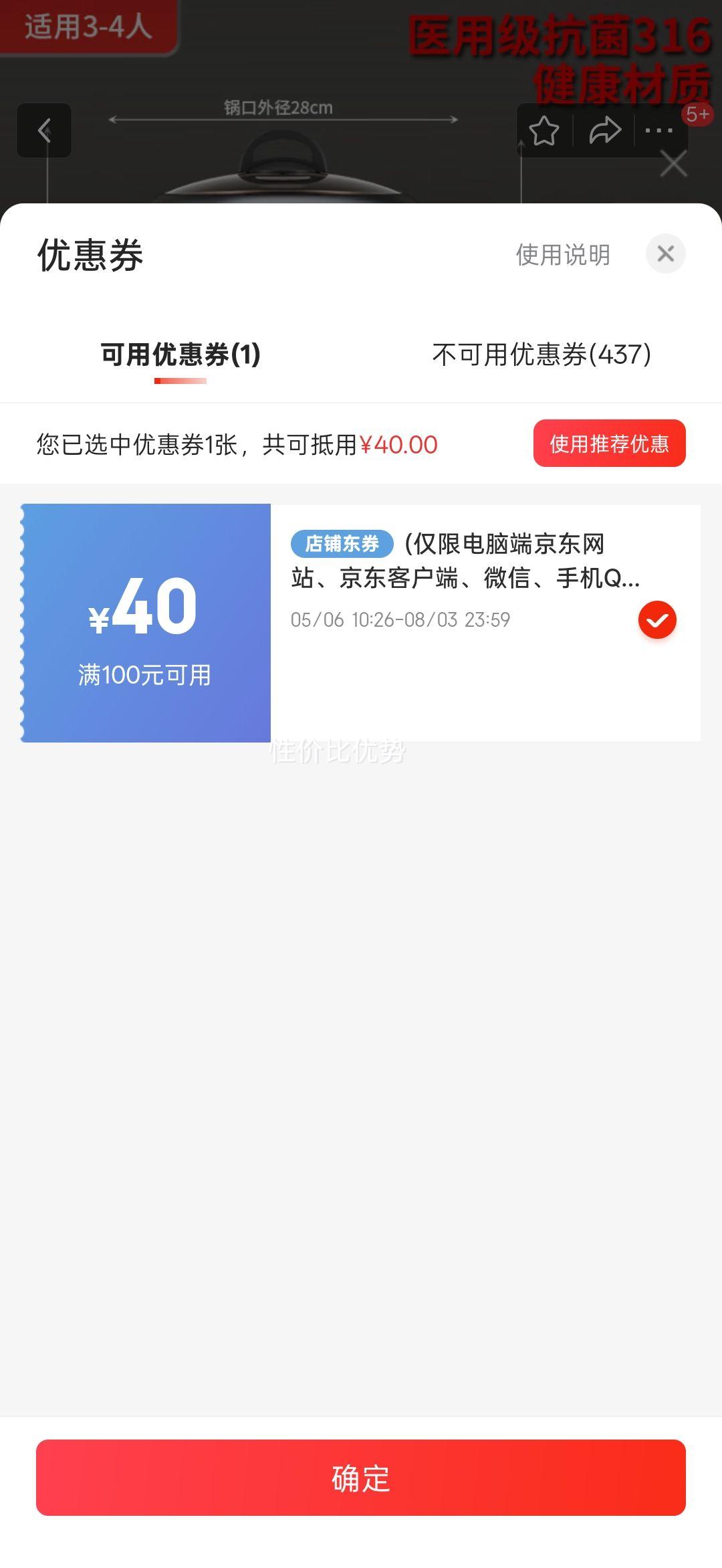
Task: Tap 使用推荐优惠 button
Action: click(609, 443)
